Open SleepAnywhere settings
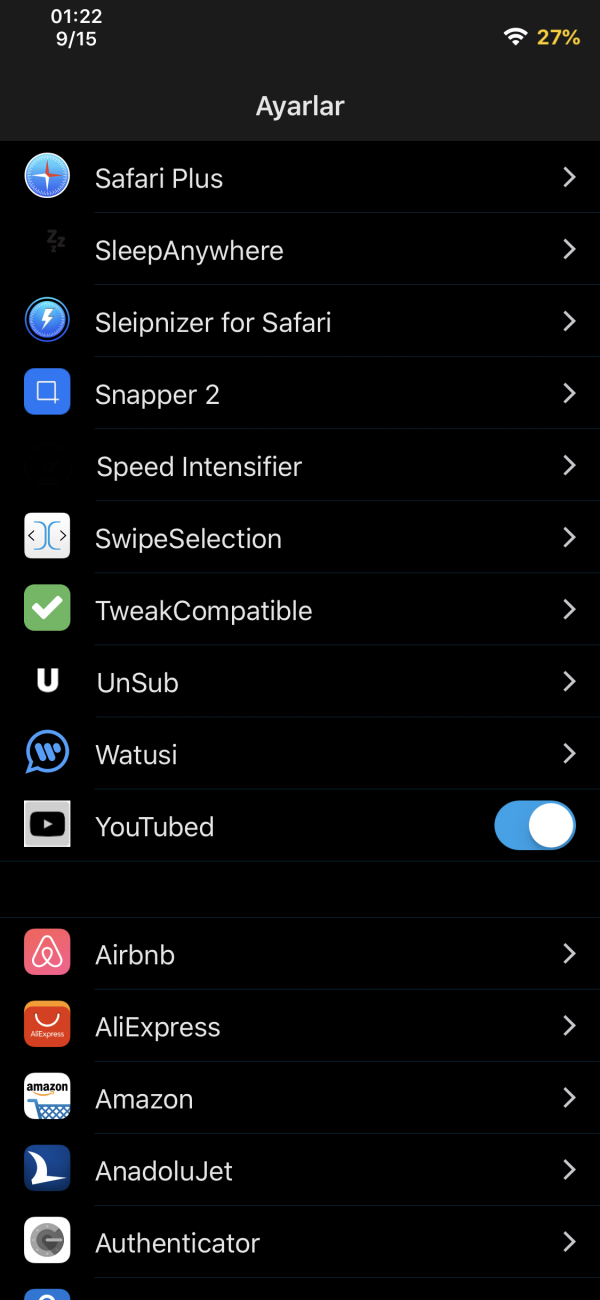Viewport: 600px width, 1300px height. tap(300, 250)
